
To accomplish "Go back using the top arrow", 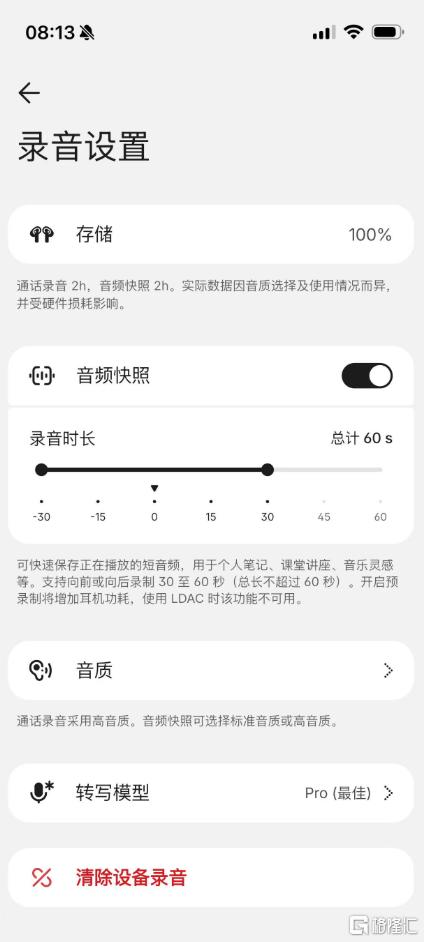I will tap(29, 93).
